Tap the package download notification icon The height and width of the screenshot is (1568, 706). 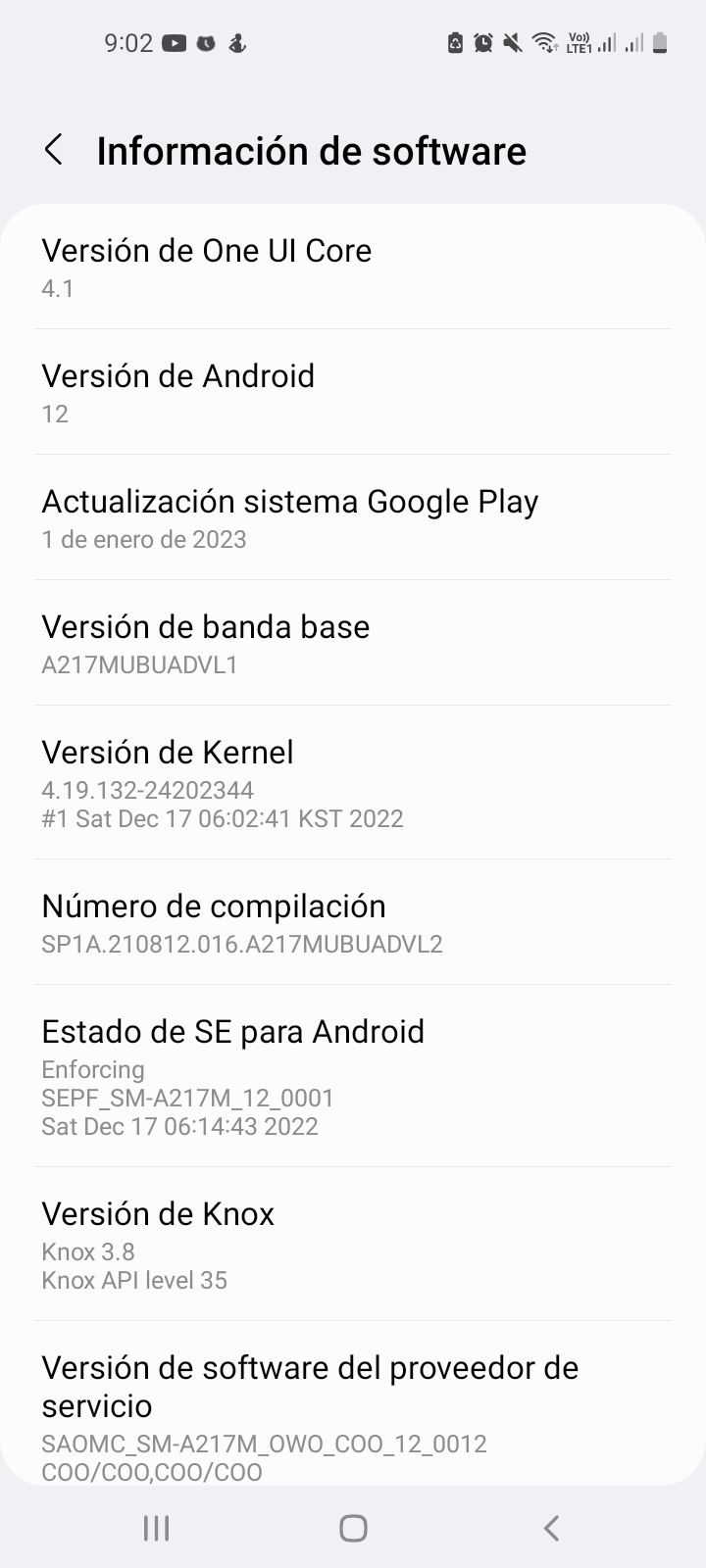pyautogui.click(x=456, y=44)
